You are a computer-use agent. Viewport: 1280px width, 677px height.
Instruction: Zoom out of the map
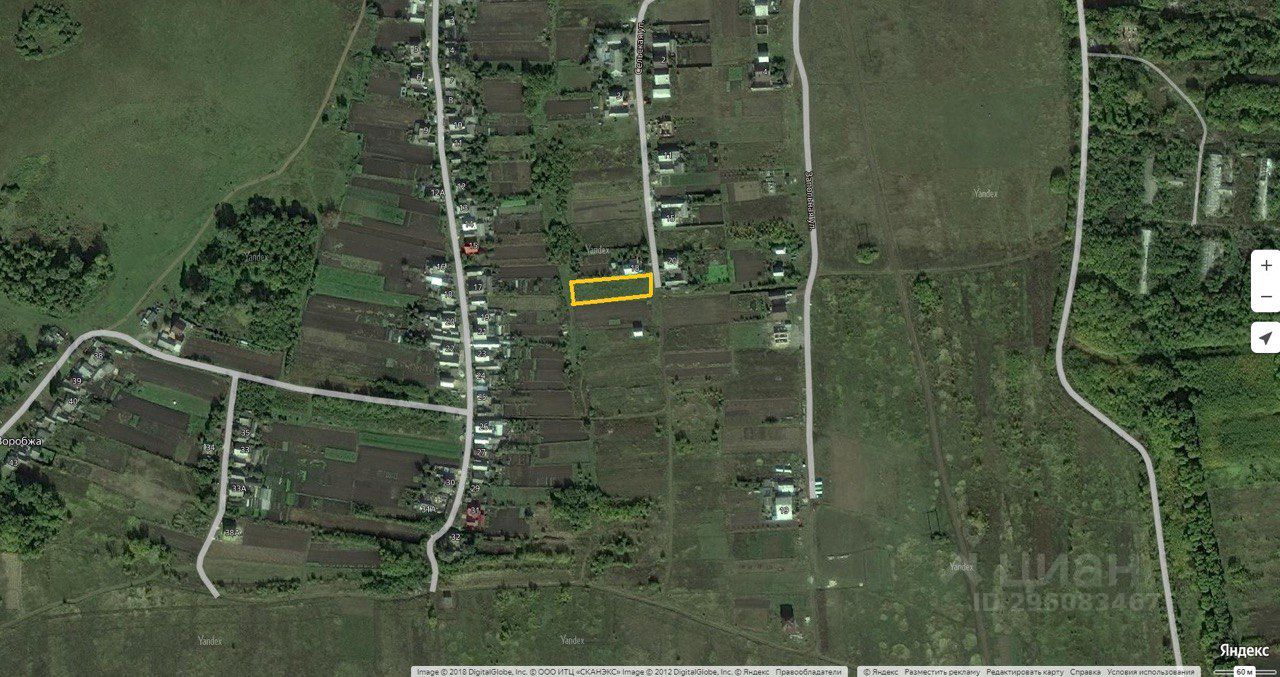pyautogui.click(x=1266, y=297)
